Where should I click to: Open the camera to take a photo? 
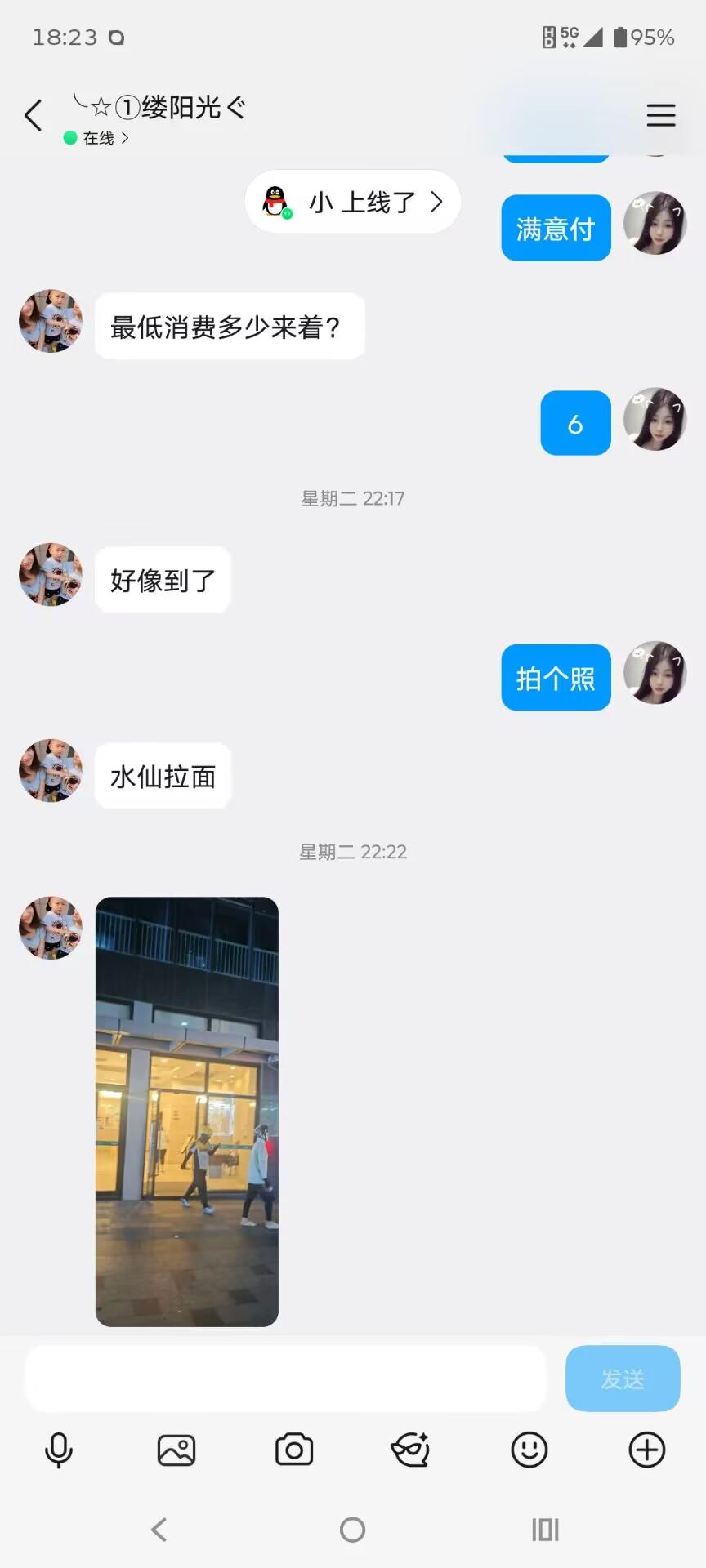click(x=294, y=1450)
